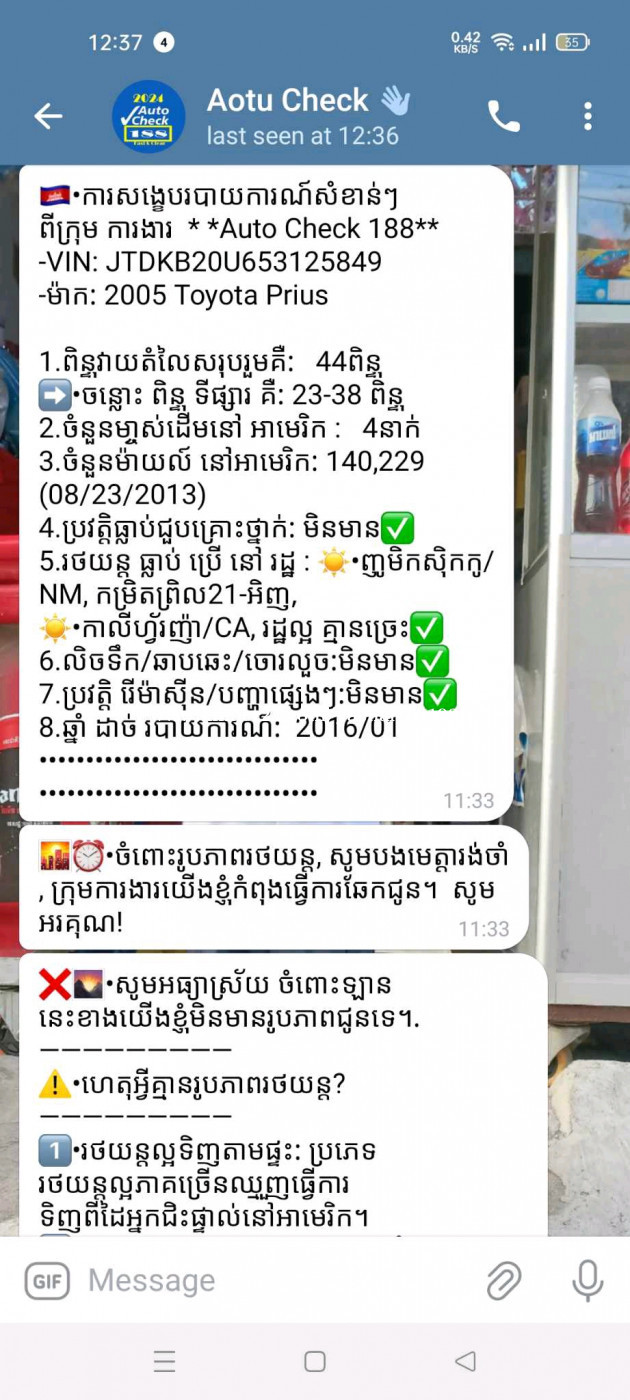The width and height of the screenshot is (630, 1400).
Task: Open the three-dot overflow menu
Action: 588,117
